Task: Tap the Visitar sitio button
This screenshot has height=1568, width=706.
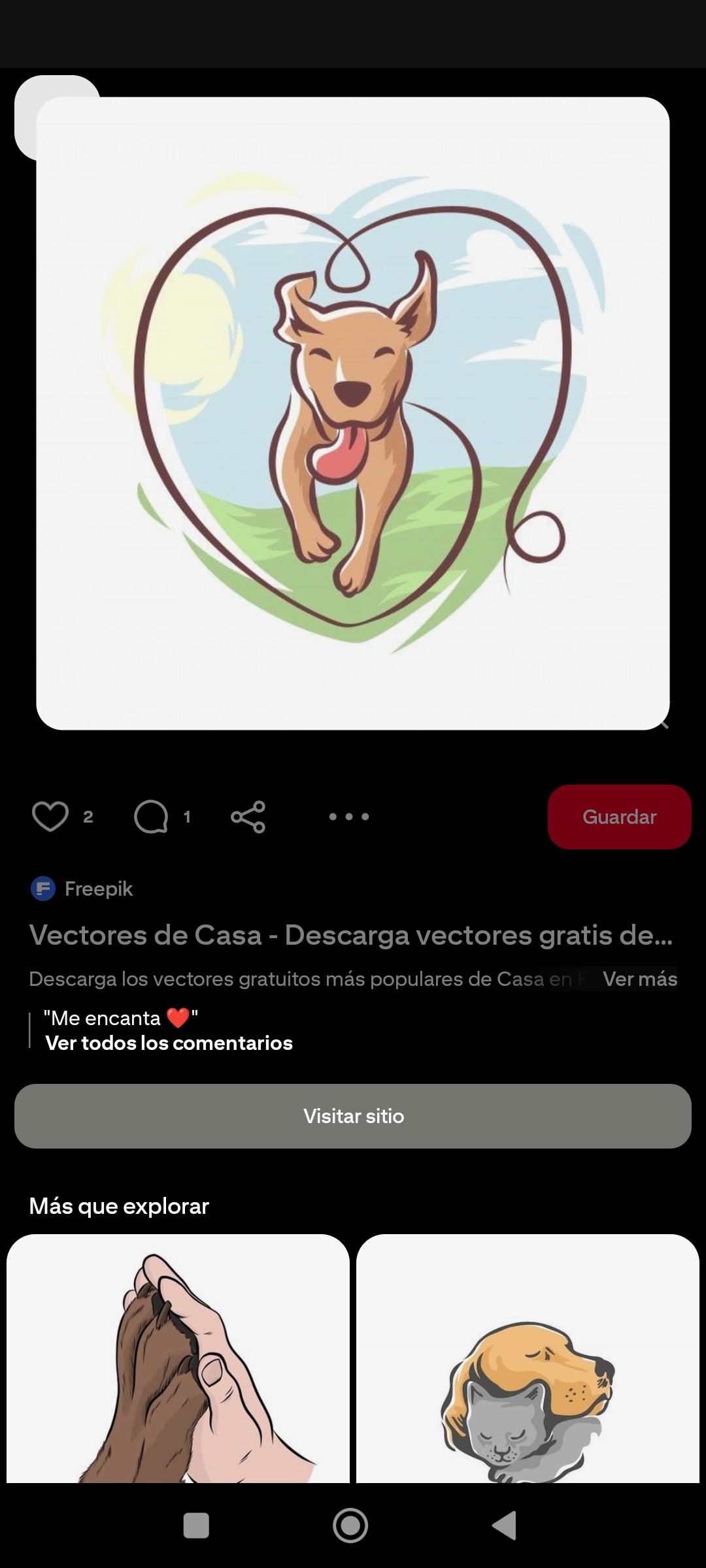Action: [353, 1116]
